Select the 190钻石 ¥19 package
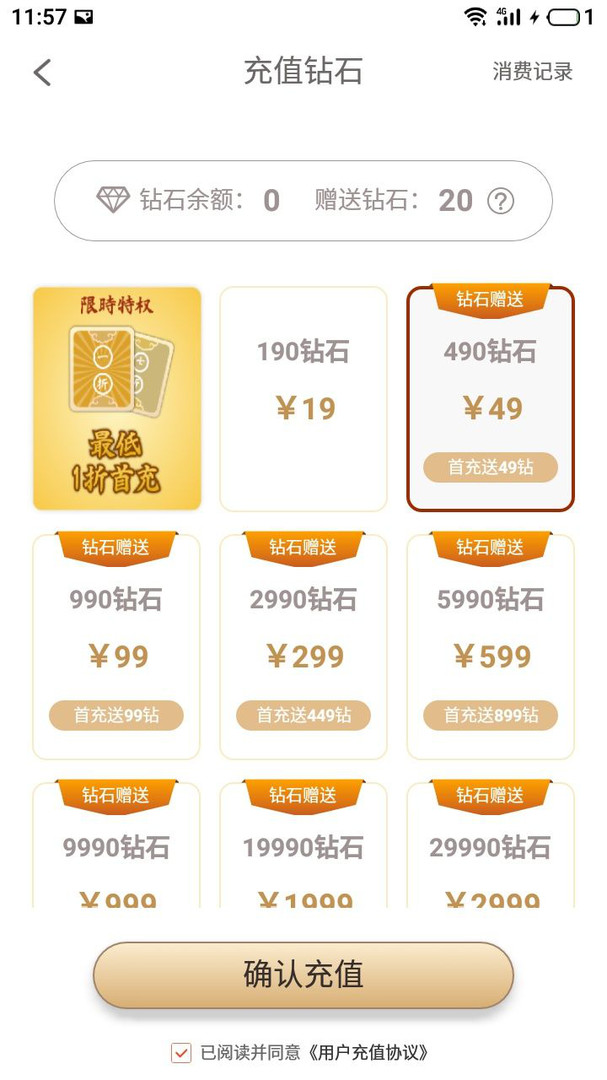The height and width of the screenshot is (1080, 607). pyautogui.click(x=303, y=398)
